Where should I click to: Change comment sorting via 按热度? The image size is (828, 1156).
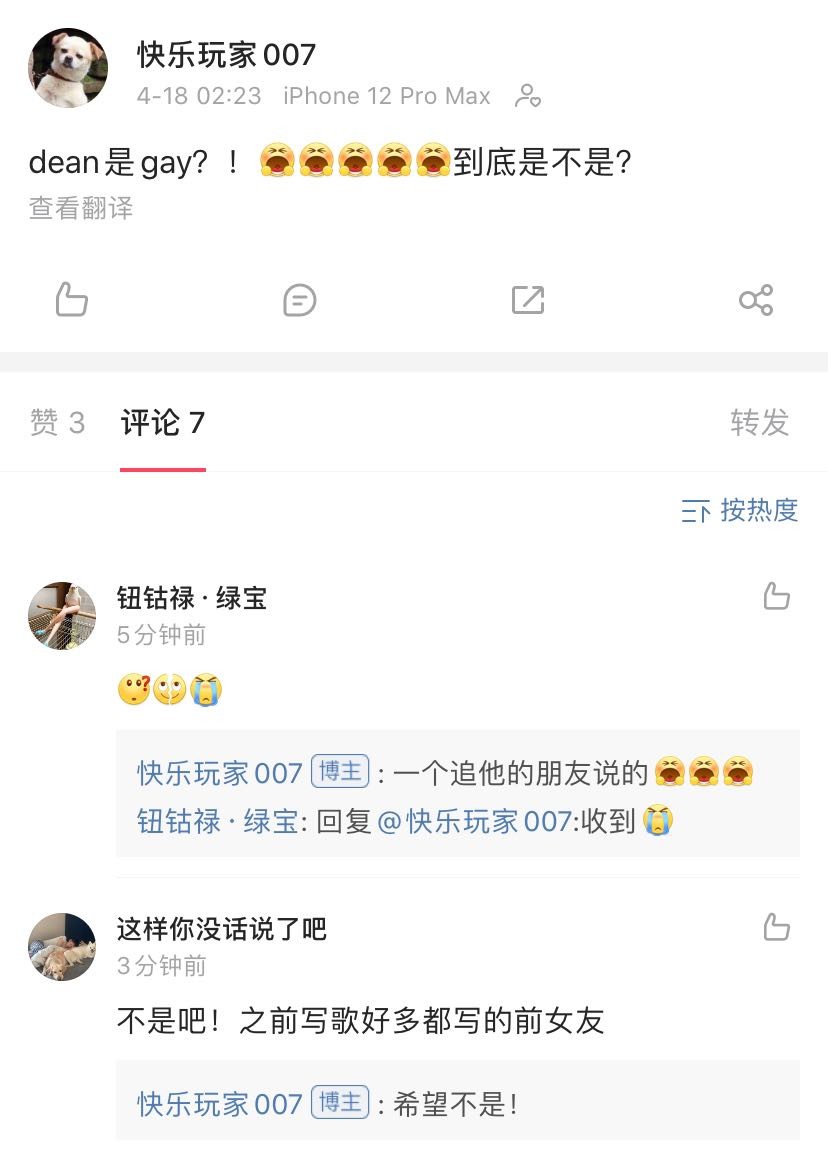point(740,511)
